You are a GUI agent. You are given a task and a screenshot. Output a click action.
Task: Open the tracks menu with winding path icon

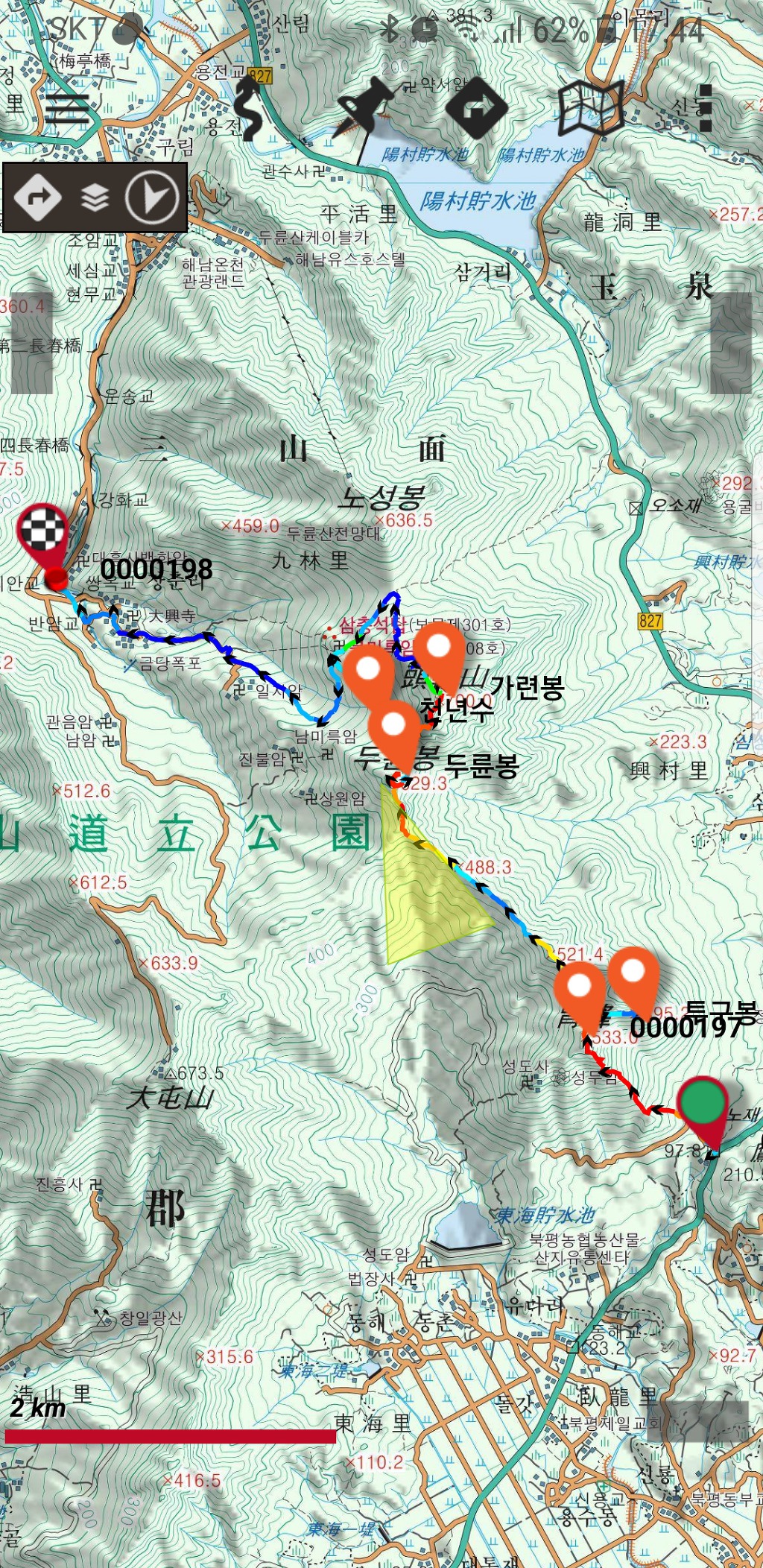click(x=249, y=110)
